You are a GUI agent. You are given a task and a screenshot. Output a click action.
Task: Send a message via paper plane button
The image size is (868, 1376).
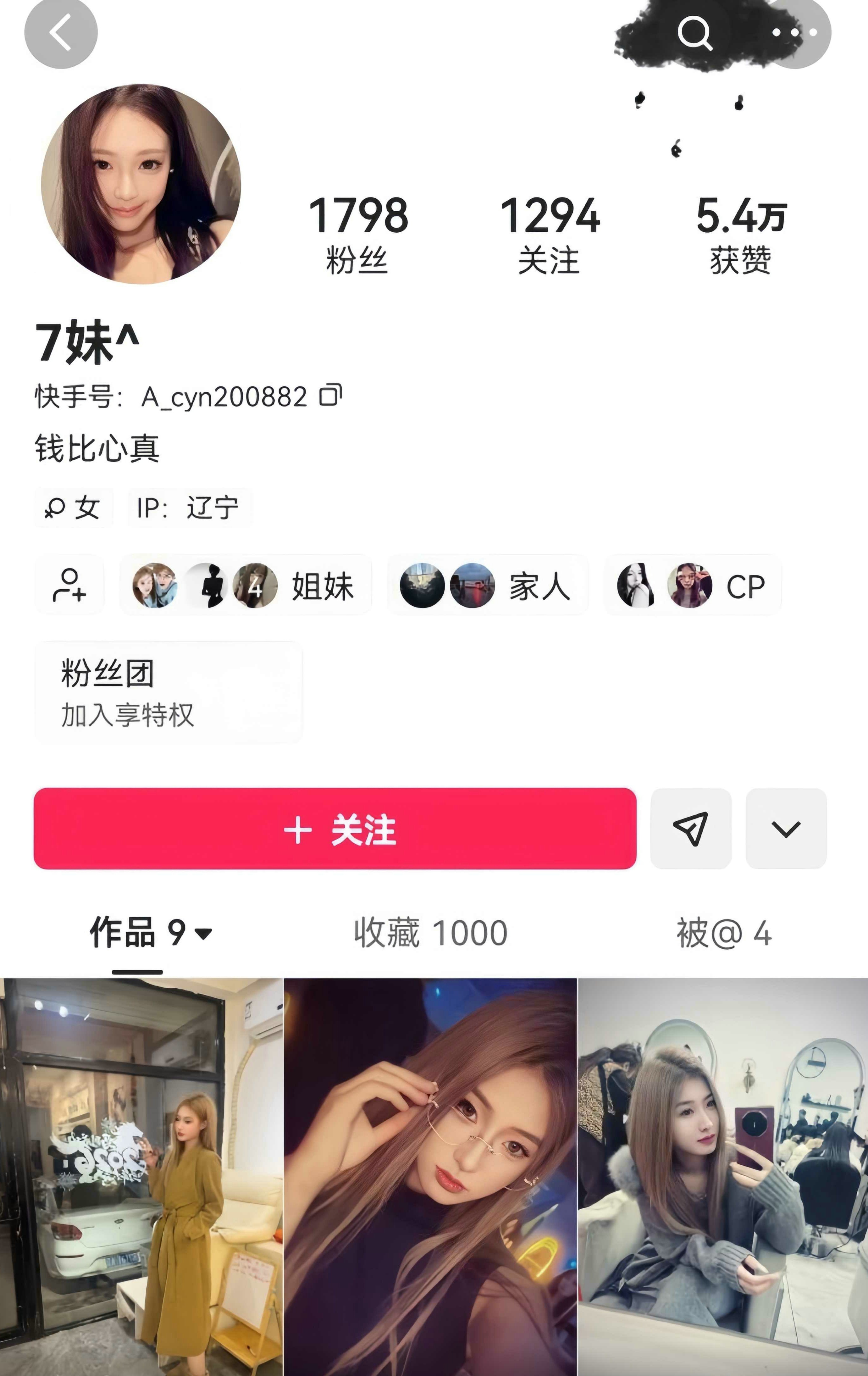click(691, 829)
